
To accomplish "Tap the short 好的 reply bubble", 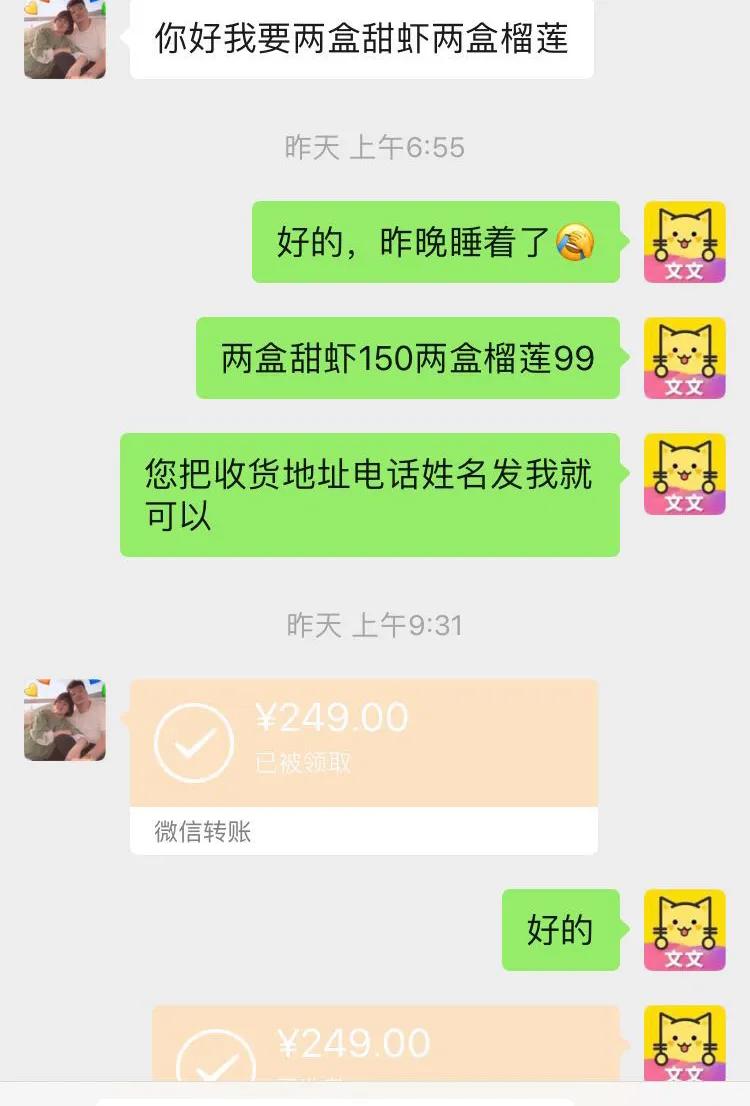I will [559, 930].
